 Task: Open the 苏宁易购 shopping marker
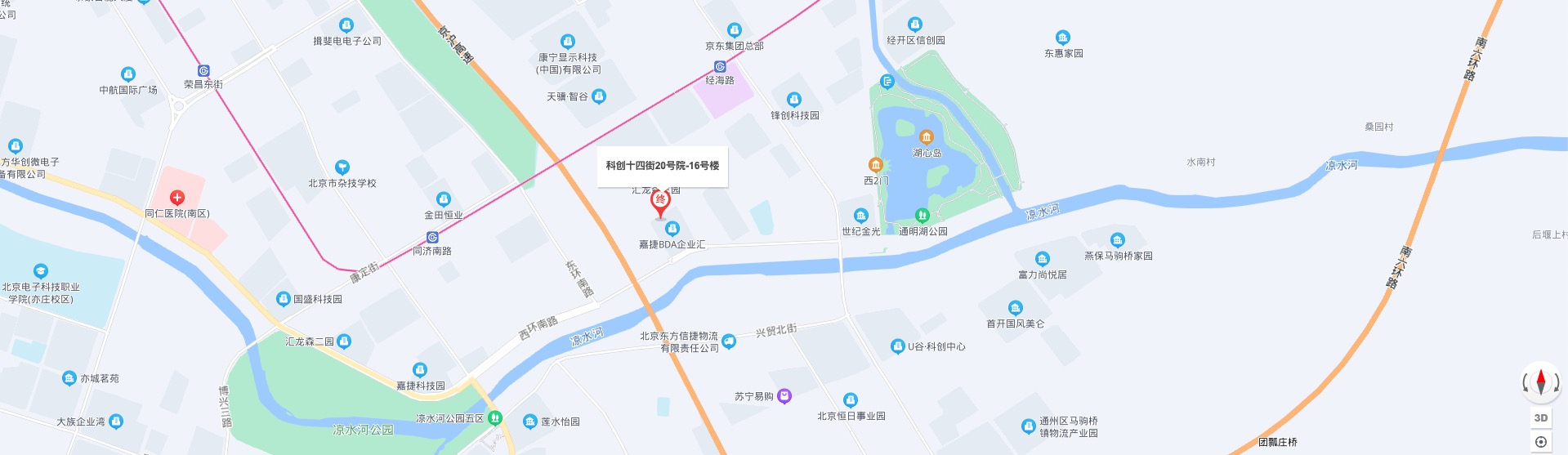[784, 396]
